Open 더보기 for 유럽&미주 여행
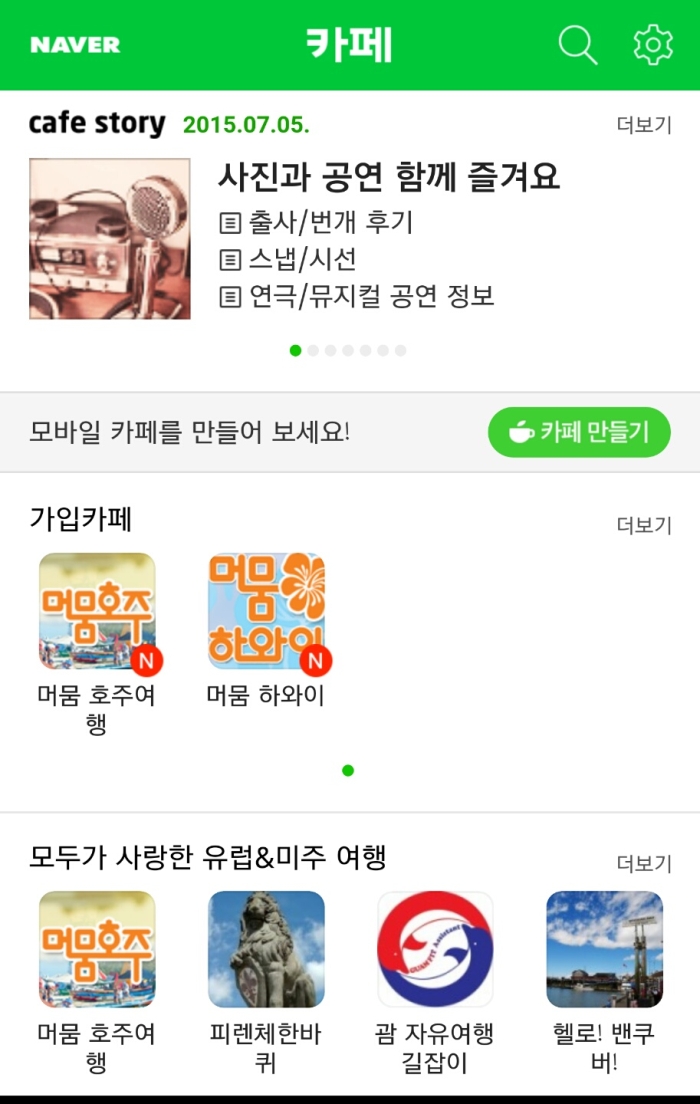 [x=644, y=863]
